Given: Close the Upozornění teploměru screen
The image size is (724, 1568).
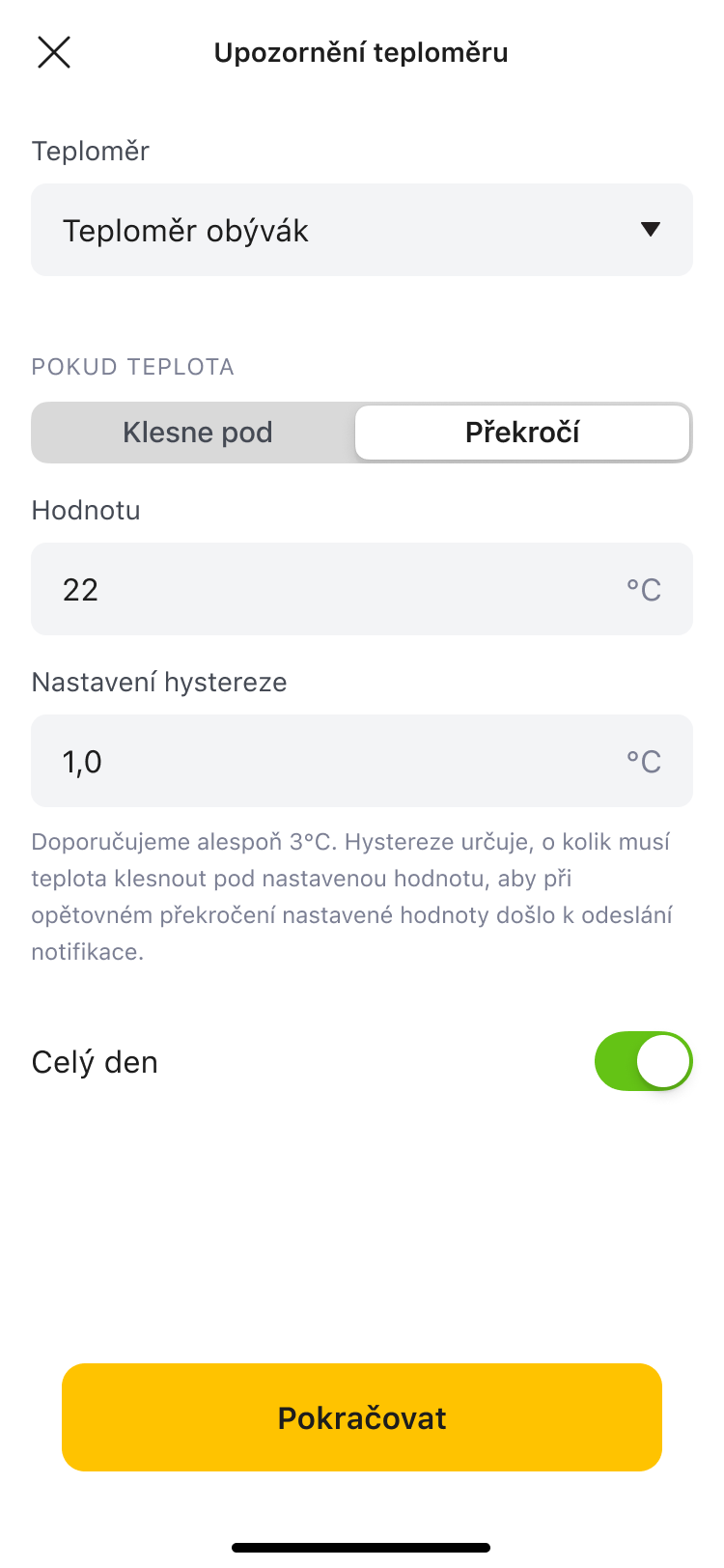Looking at the screenshot, I should click(x=54, y=52).
